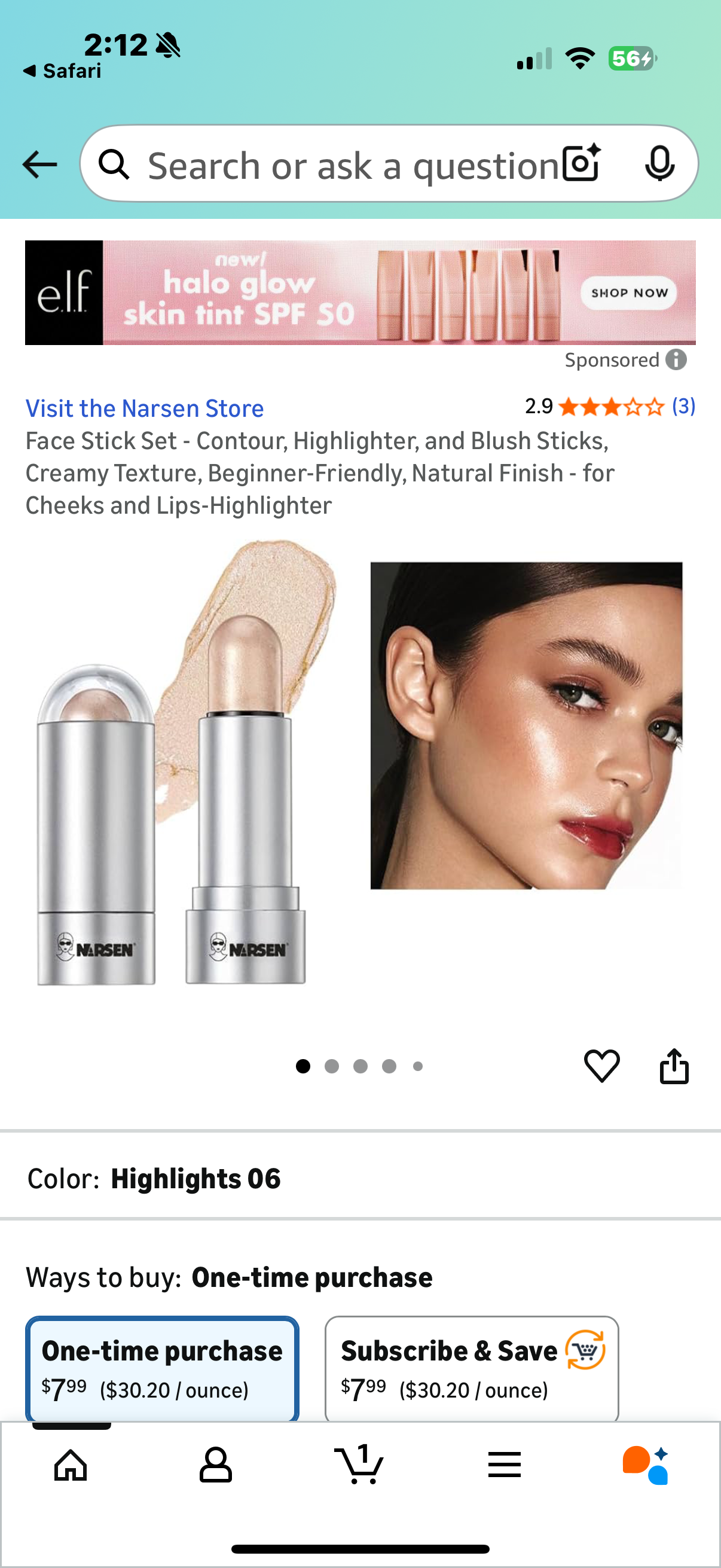View the 3 customer ratings
This screenshot has height=1568, width=721.
tap(683, 406)
